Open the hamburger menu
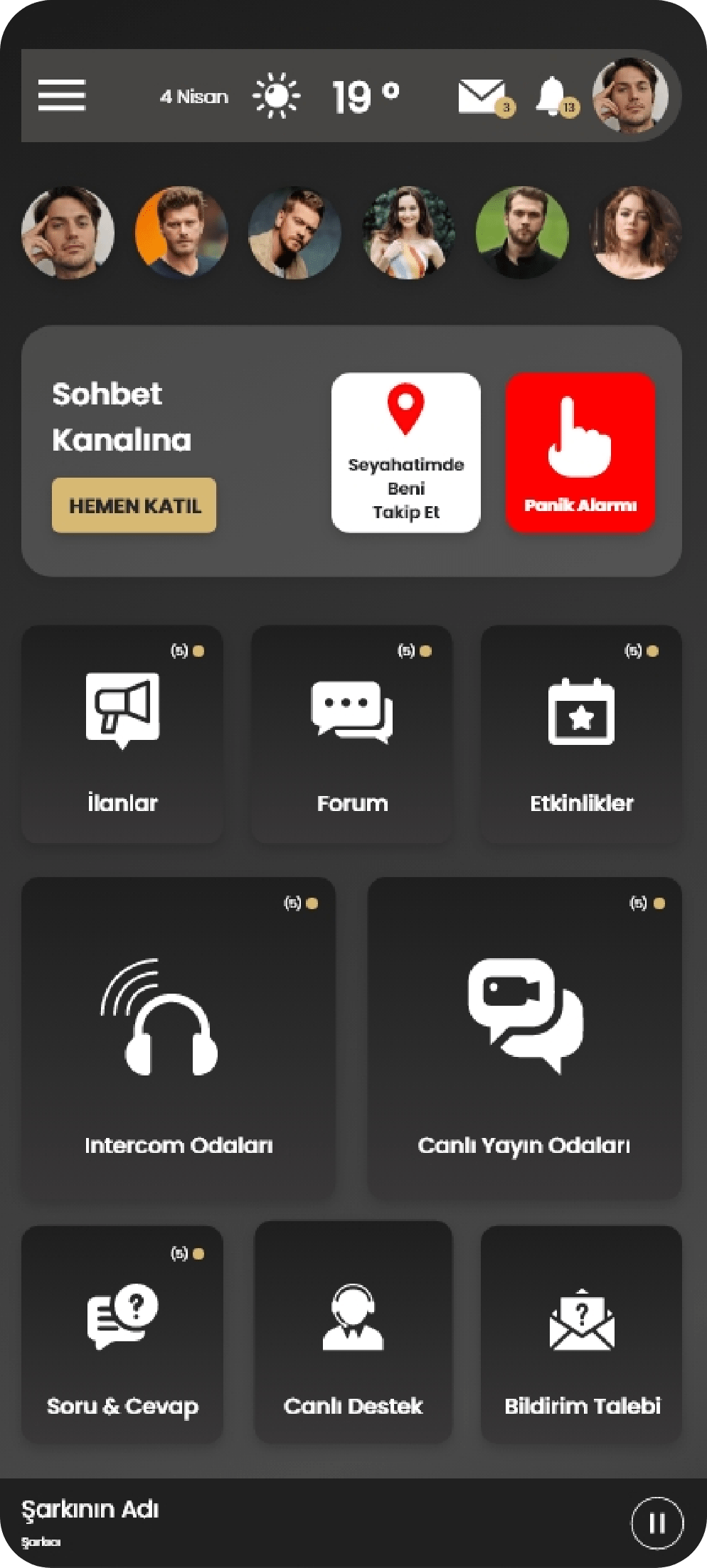707x1568 pixels. pos(62,95)
